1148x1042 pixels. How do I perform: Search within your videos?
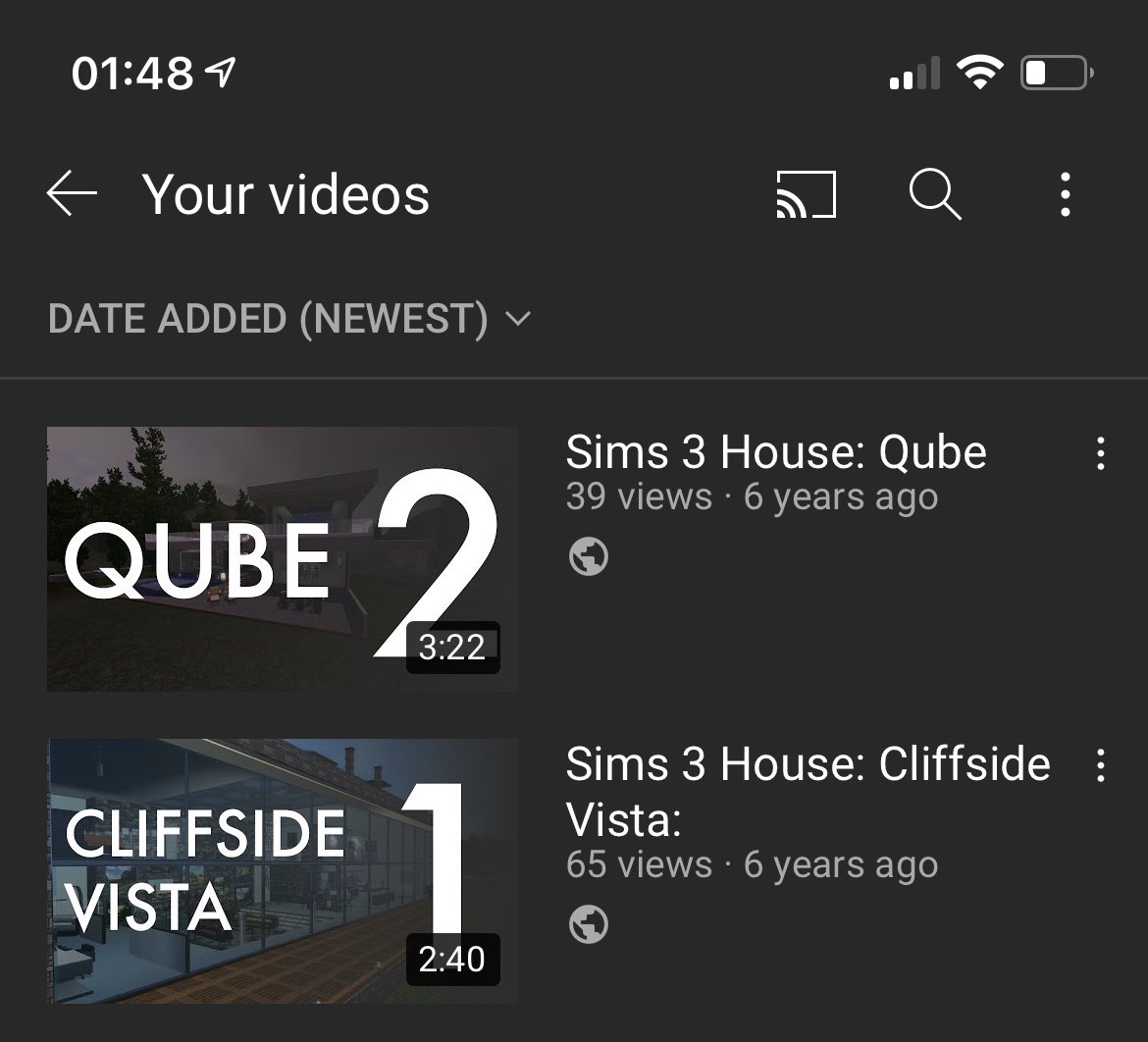933,194
